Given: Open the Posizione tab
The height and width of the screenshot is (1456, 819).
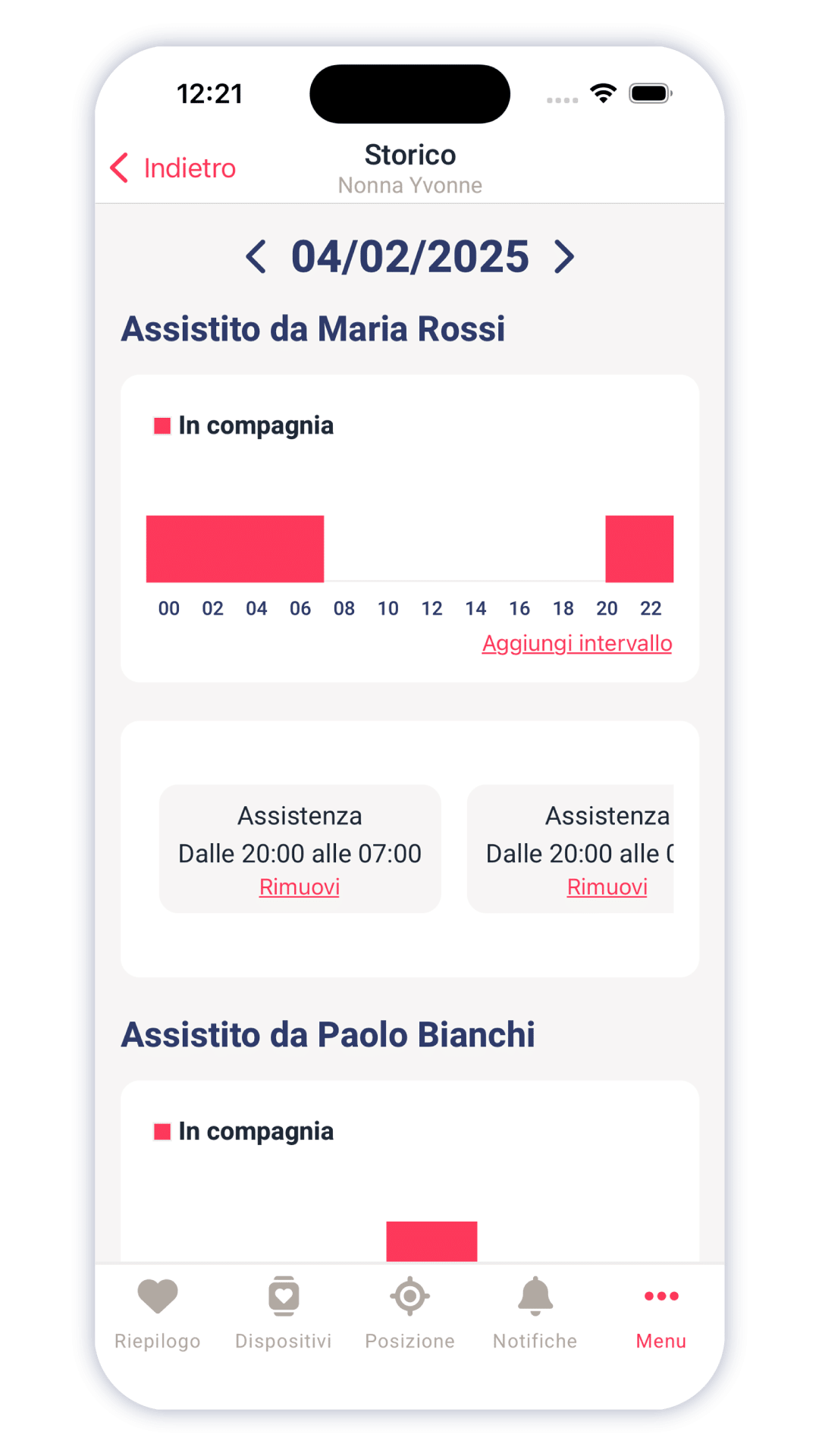Looking at the screenshot, I should (410, 1313).
